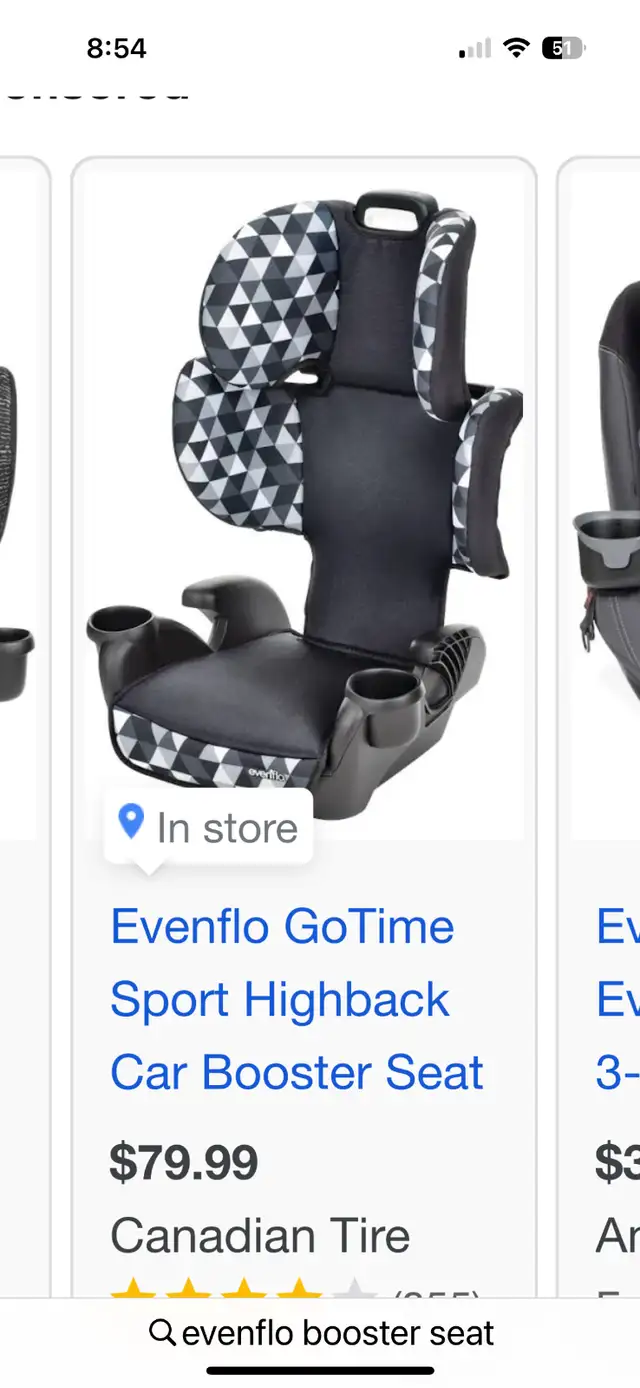640x1388 pixels.
Task: Tap the In store availability badge
Action: click(209, 827)
